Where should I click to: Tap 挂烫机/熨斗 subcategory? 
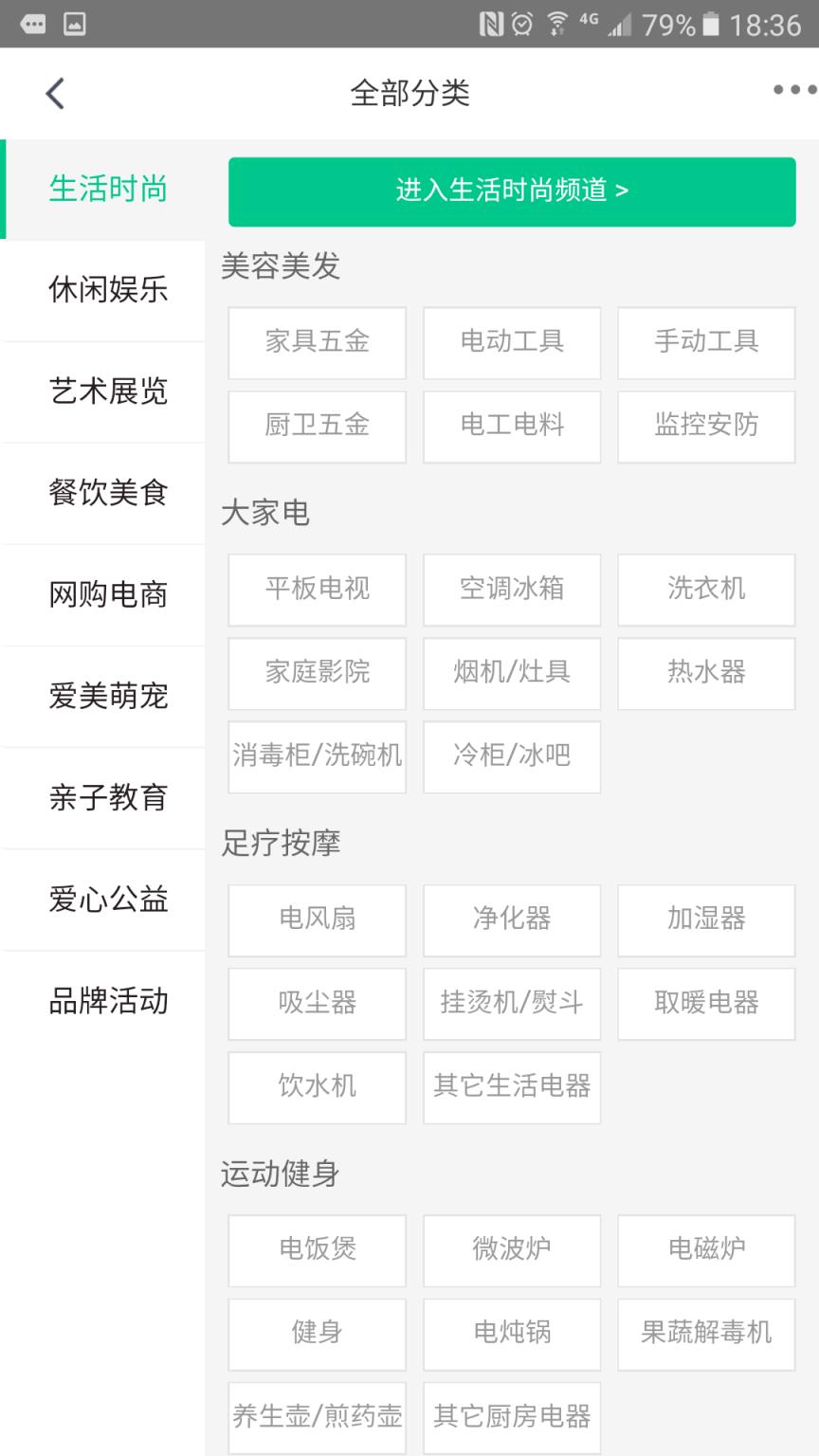pos(512,1004)
